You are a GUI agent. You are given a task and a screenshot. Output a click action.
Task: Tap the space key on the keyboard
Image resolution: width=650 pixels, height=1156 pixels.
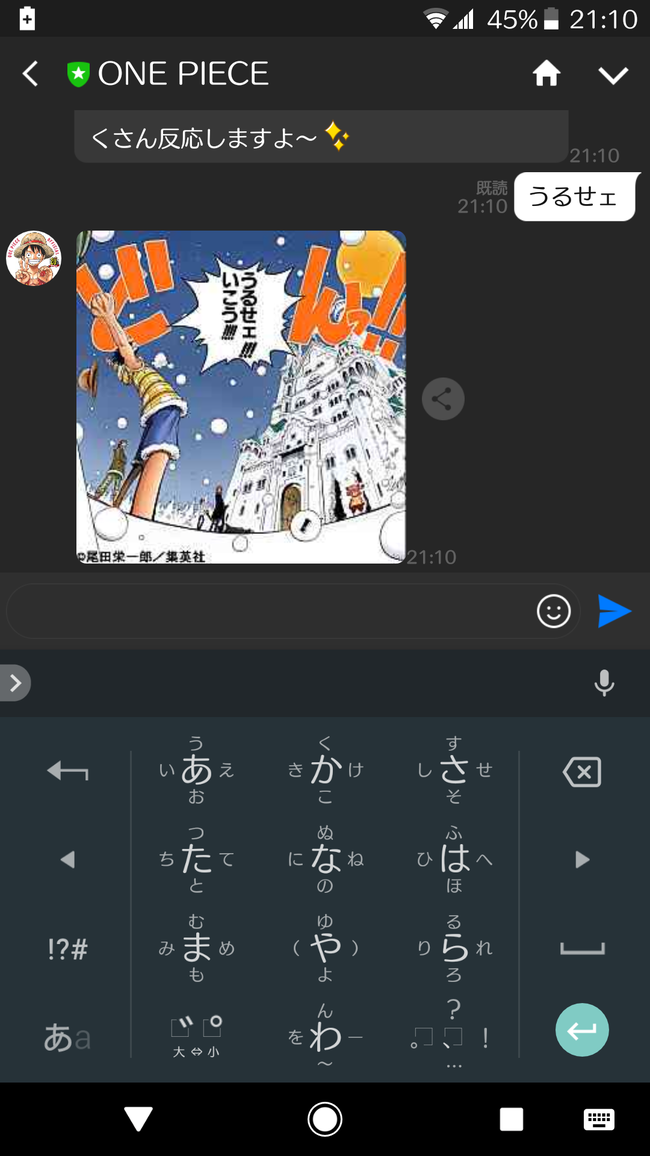(582, 949)
